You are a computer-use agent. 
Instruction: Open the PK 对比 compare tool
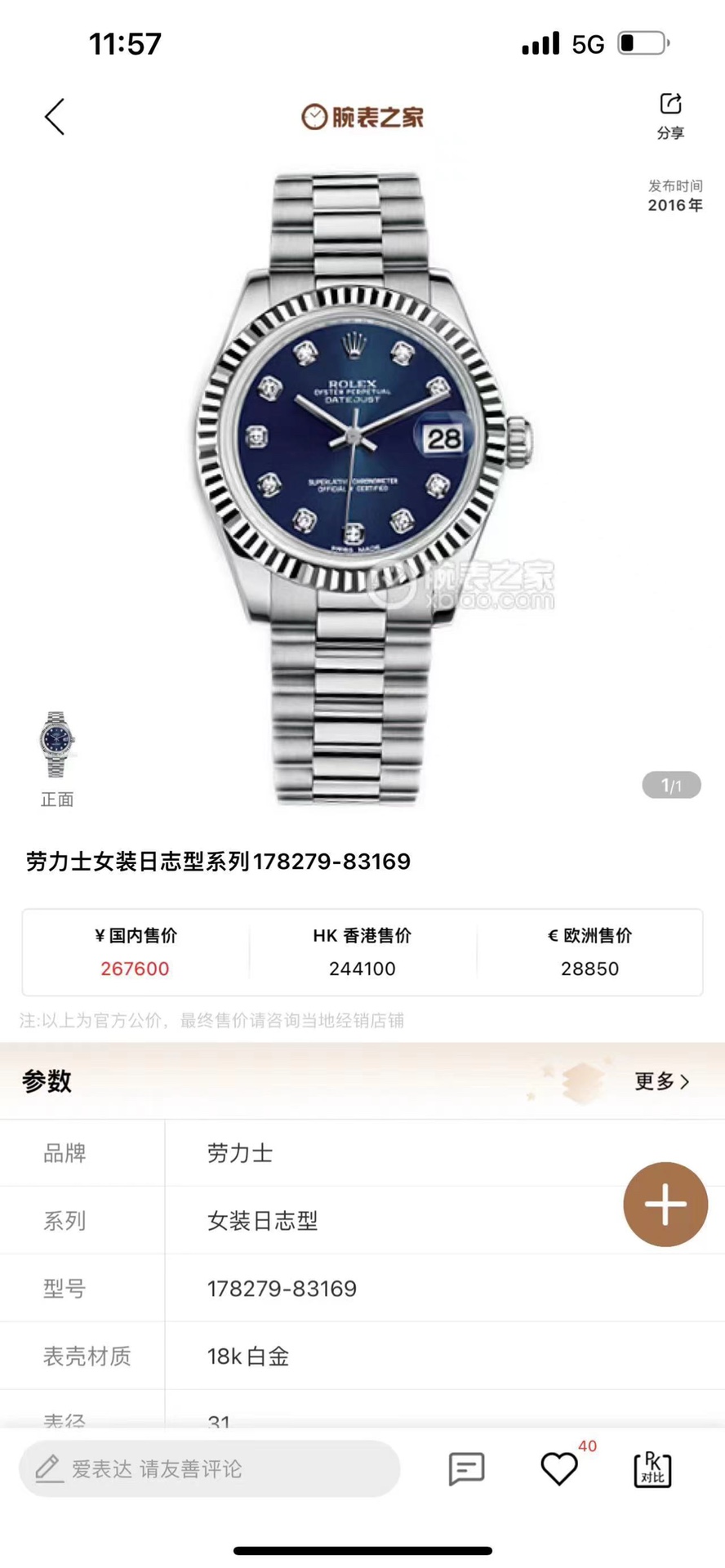(652, 1469)
